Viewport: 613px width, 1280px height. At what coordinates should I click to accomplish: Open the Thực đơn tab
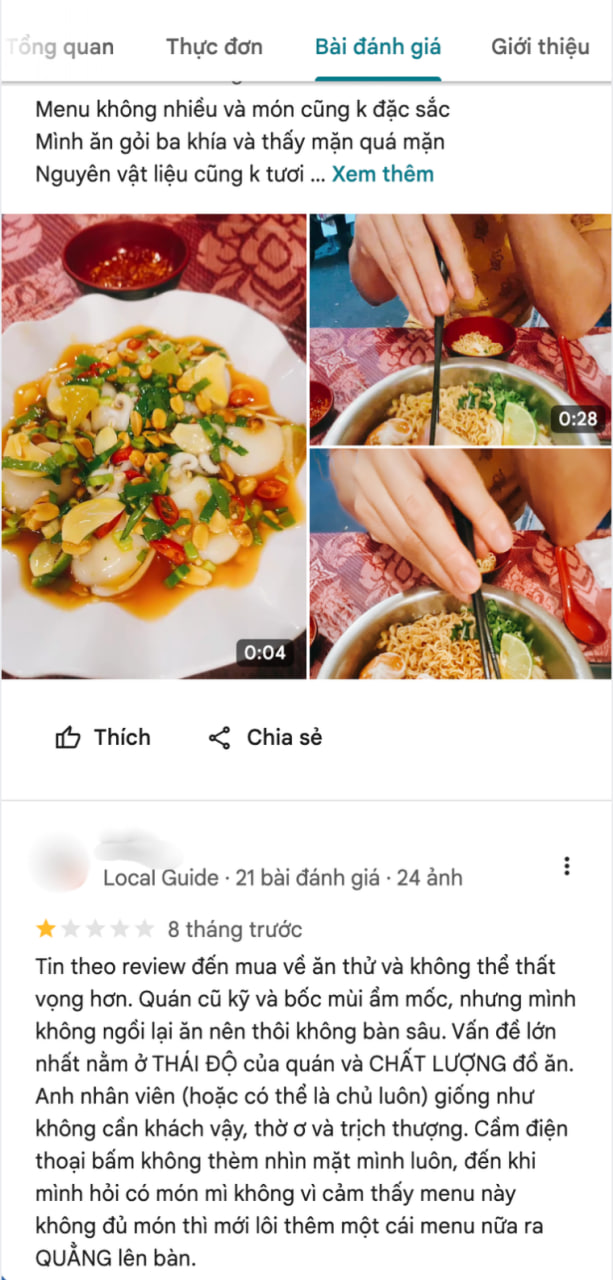point(214,46)
